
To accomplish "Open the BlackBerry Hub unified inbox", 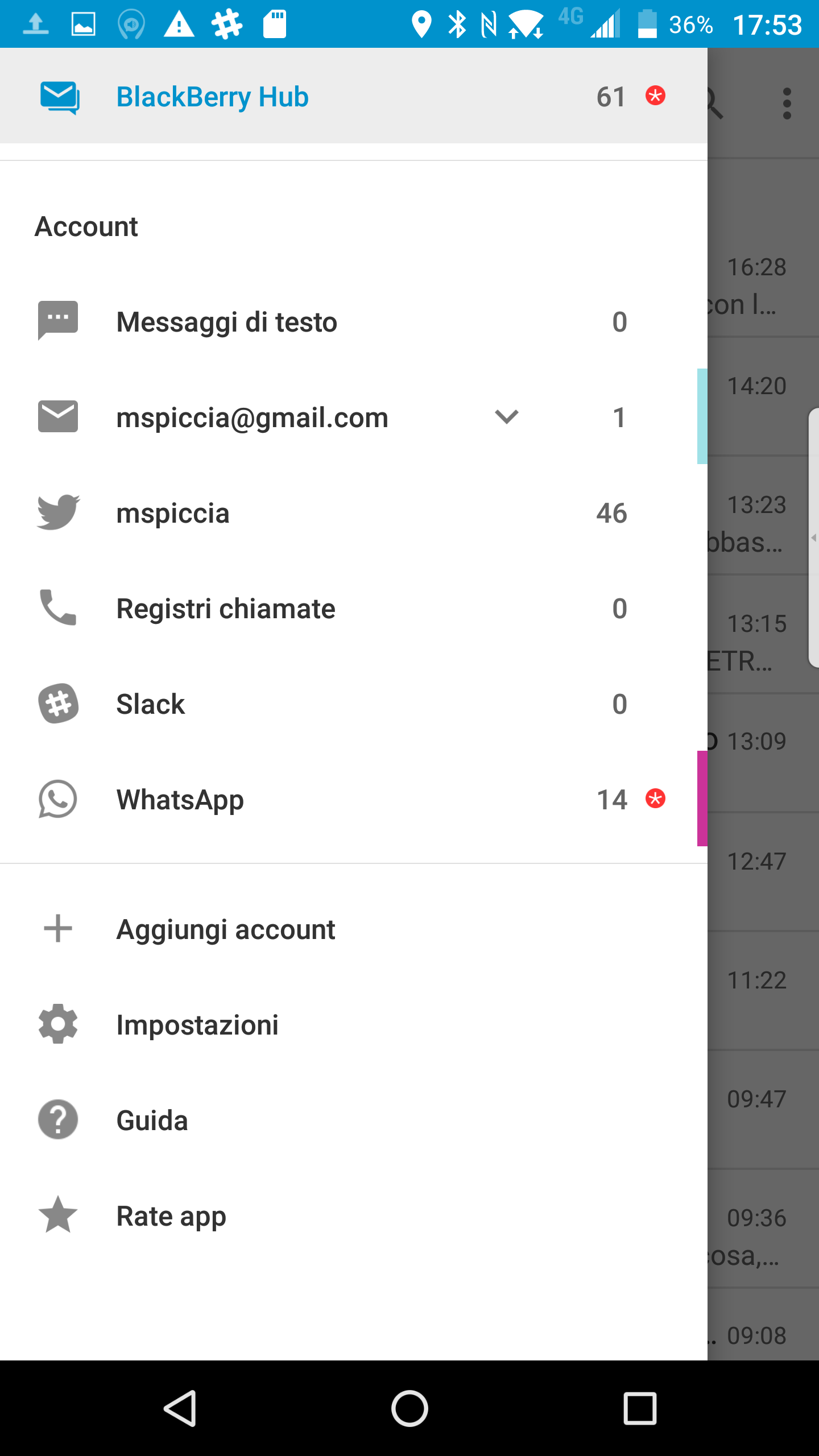I will tap(354, 96).
